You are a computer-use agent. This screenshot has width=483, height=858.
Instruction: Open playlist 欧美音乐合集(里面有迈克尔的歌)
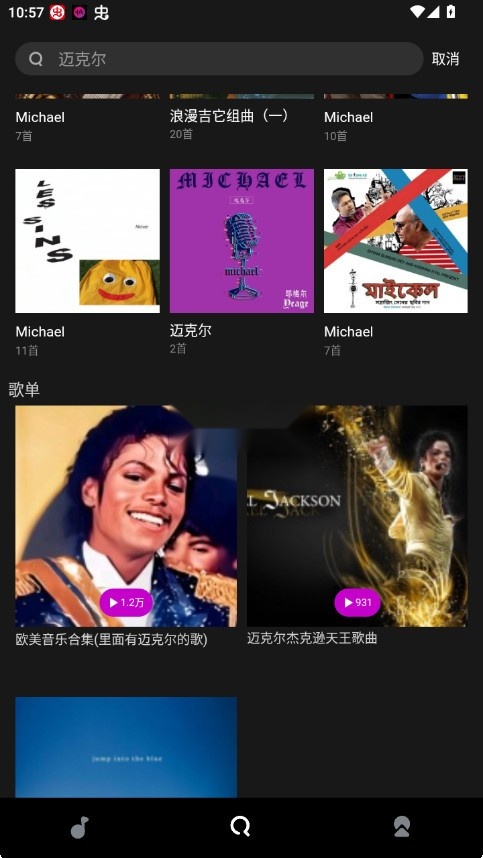coord(126,516)
